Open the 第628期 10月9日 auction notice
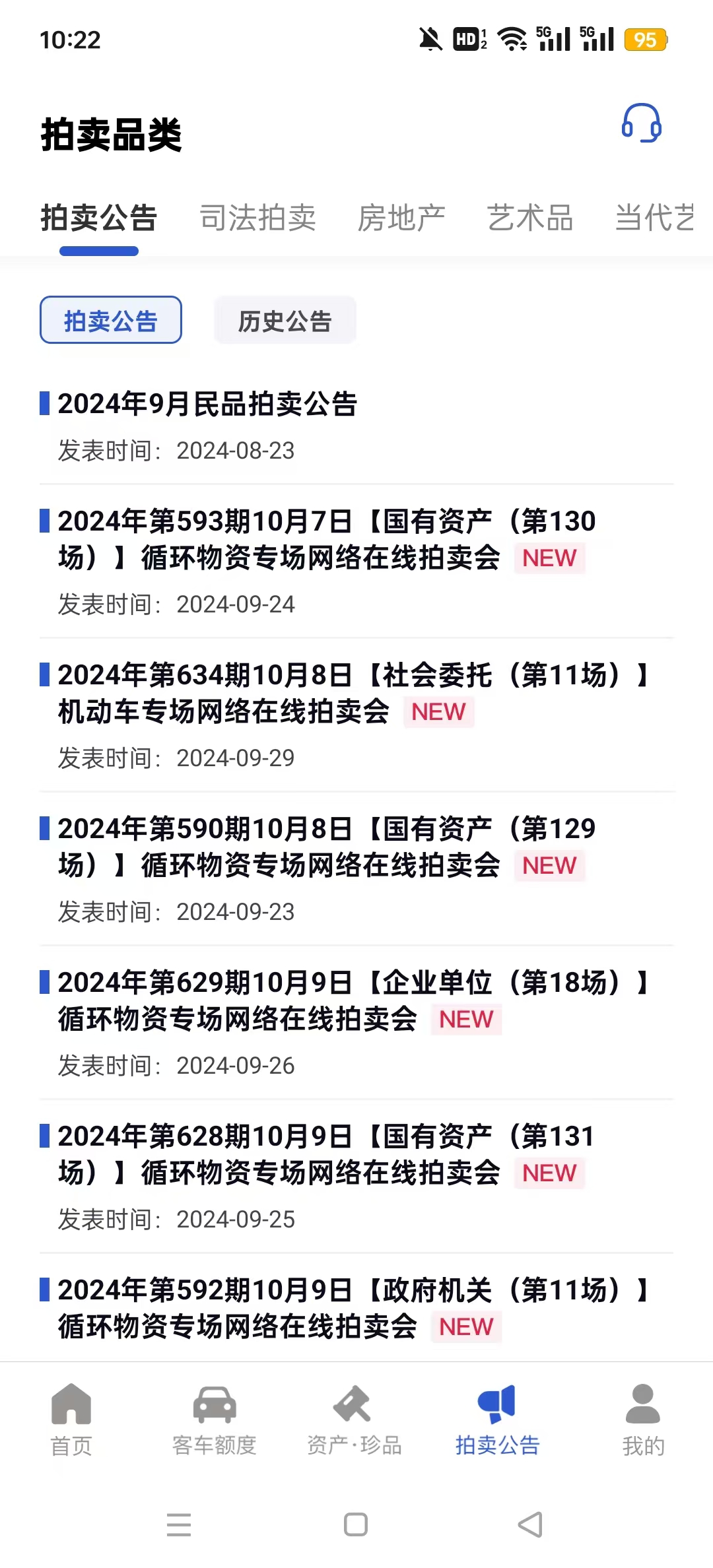The image size is (713, 1568). pyautogui.click(x=327, y=1154)
